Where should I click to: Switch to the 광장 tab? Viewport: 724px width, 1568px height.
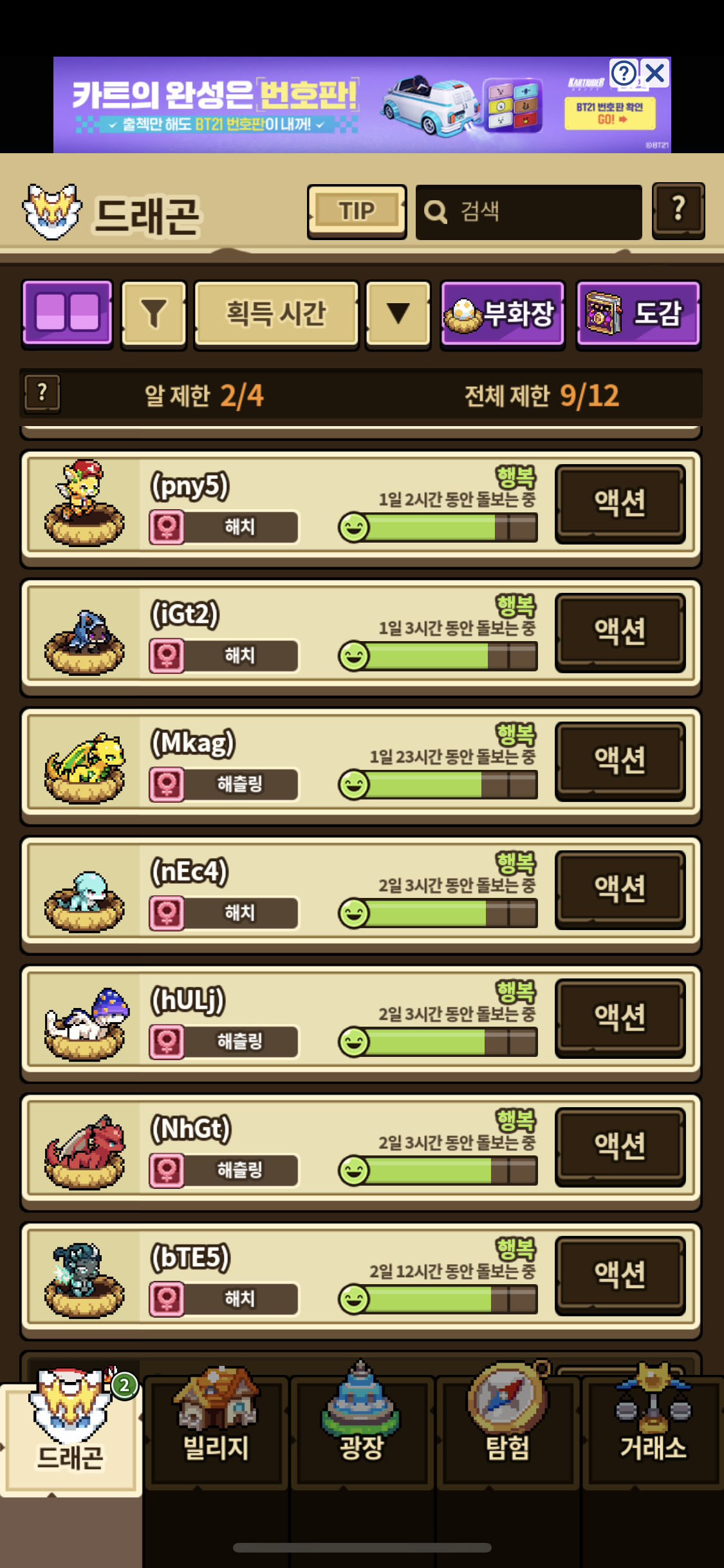[x=362, y=1430]
